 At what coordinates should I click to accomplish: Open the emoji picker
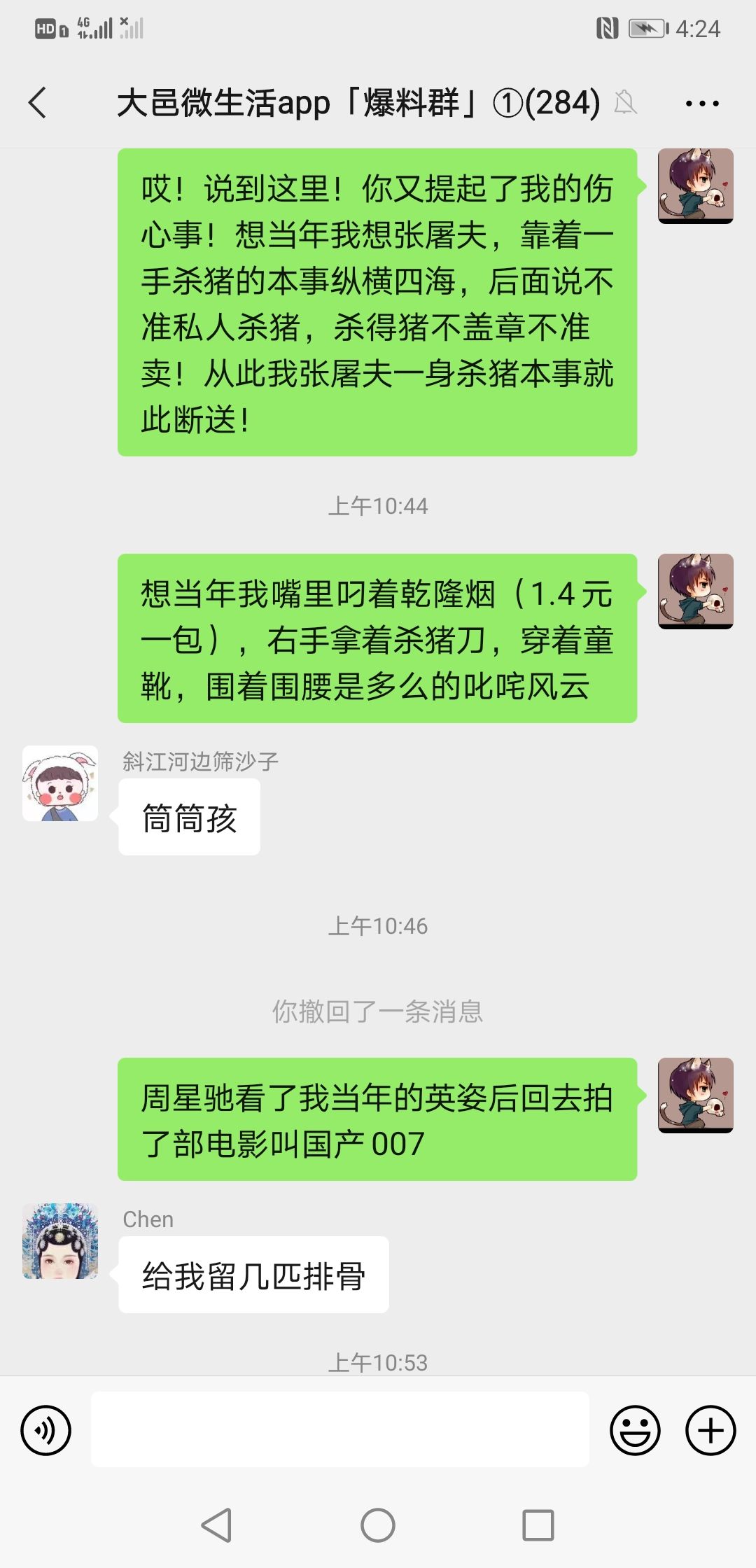point(635,1430)
